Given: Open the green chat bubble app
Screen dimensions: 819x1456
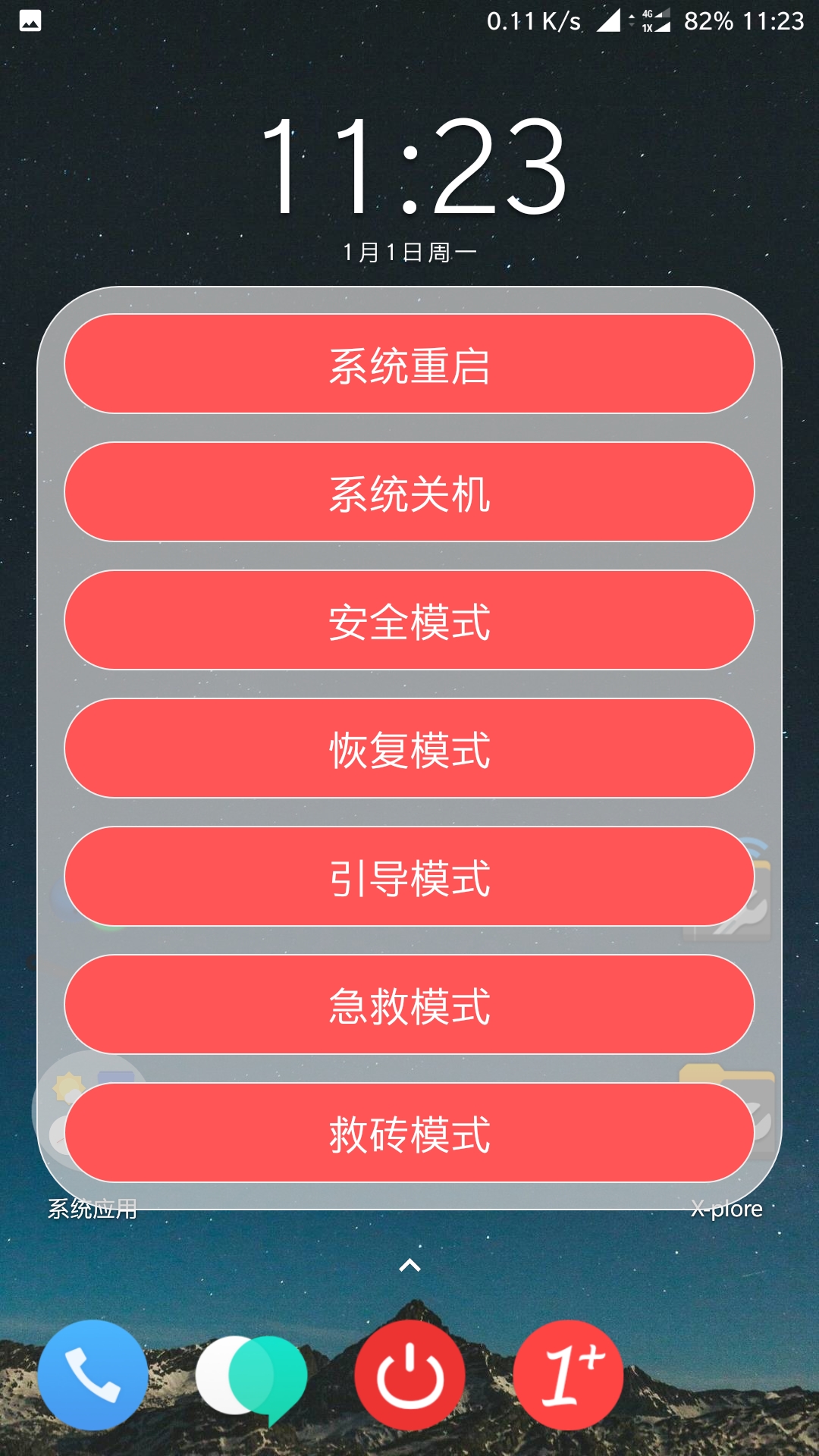Looking at the screenshot, I should 252,1376.
